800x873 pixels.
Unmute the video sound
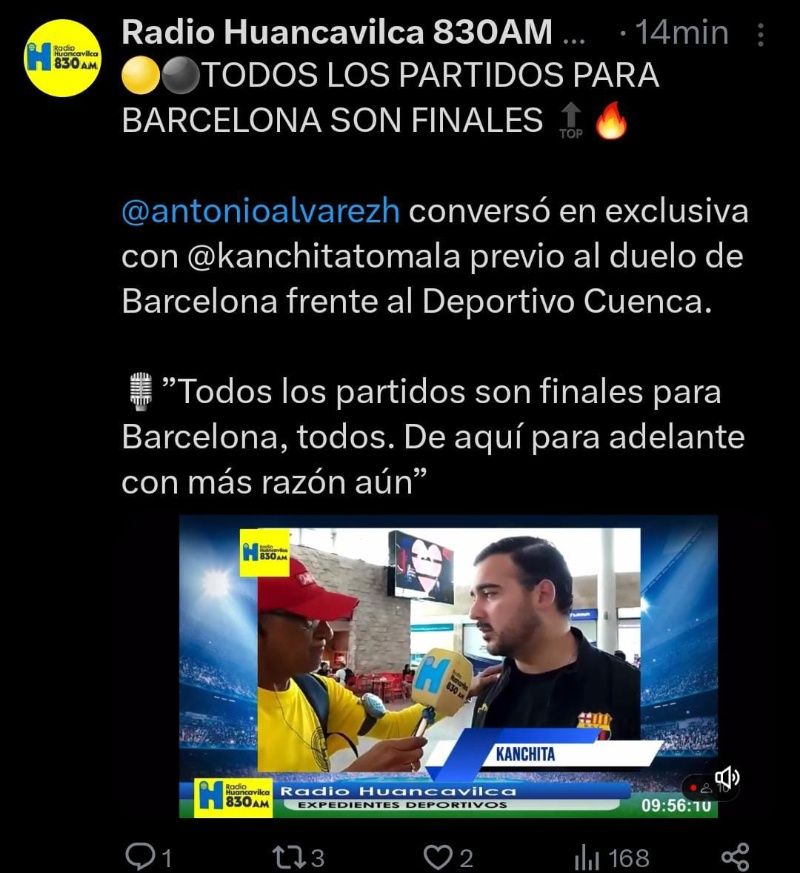(727, 777)
